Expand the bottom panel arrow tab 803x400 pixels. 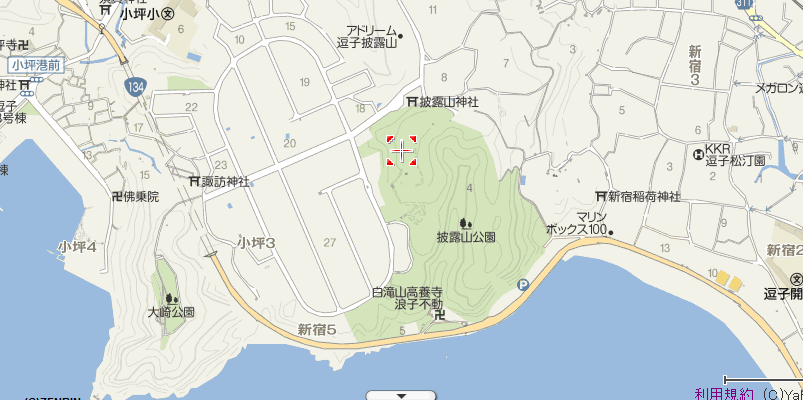pos(401,395)
